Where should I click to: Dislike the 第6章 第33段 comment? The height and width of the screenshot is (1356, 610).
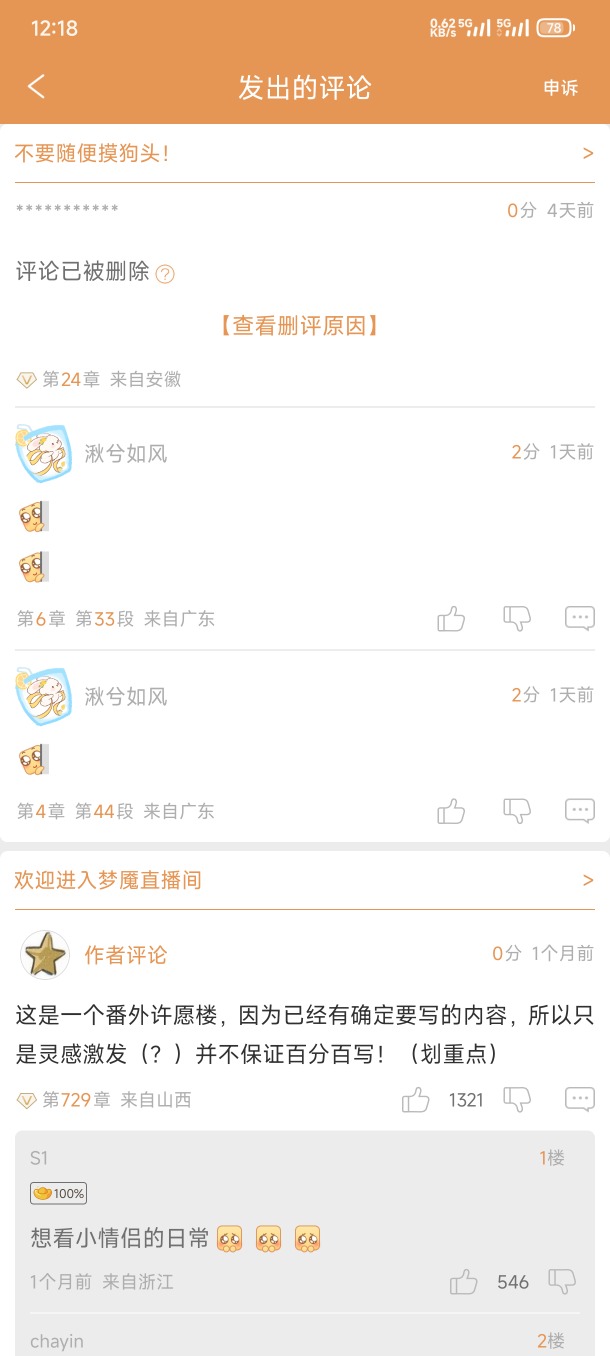[x=516, y=619]
